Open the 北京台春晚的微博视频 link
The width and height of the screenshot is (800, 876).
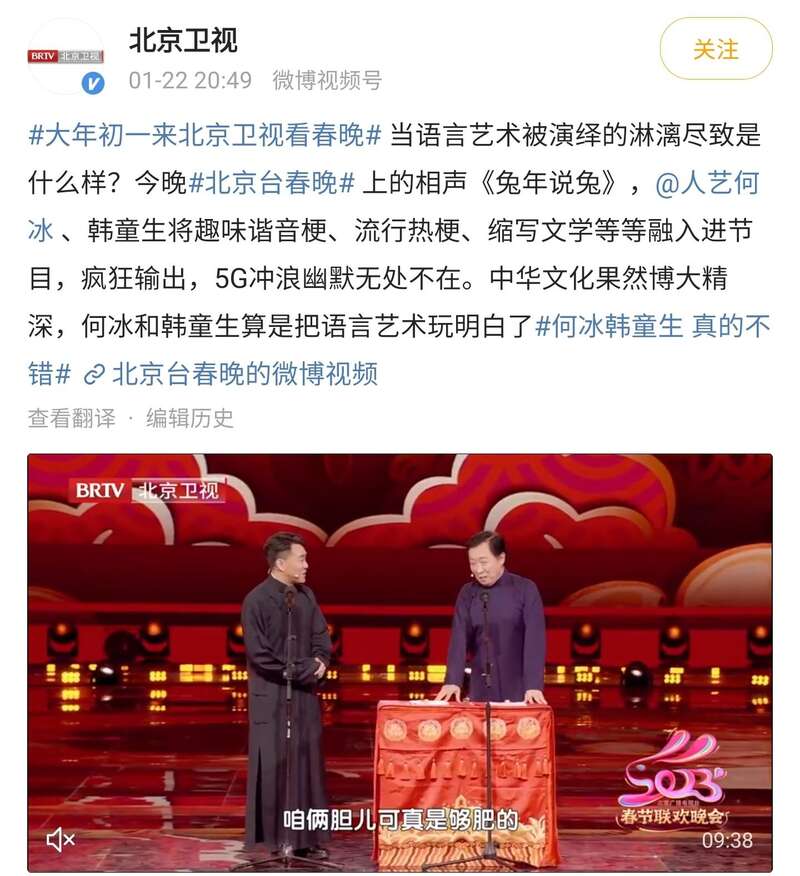tap(232, 373)
